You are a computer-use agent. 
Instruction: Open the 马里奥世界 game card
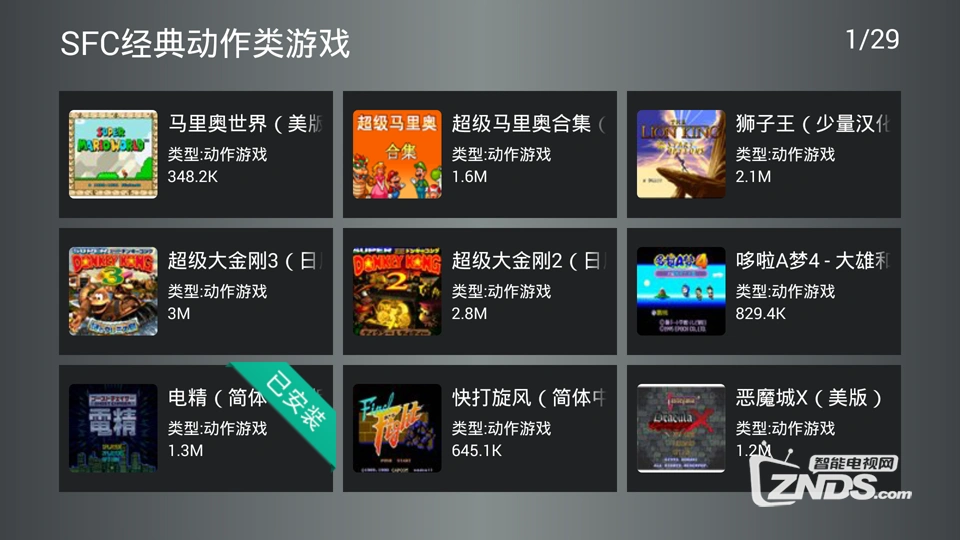195,154
